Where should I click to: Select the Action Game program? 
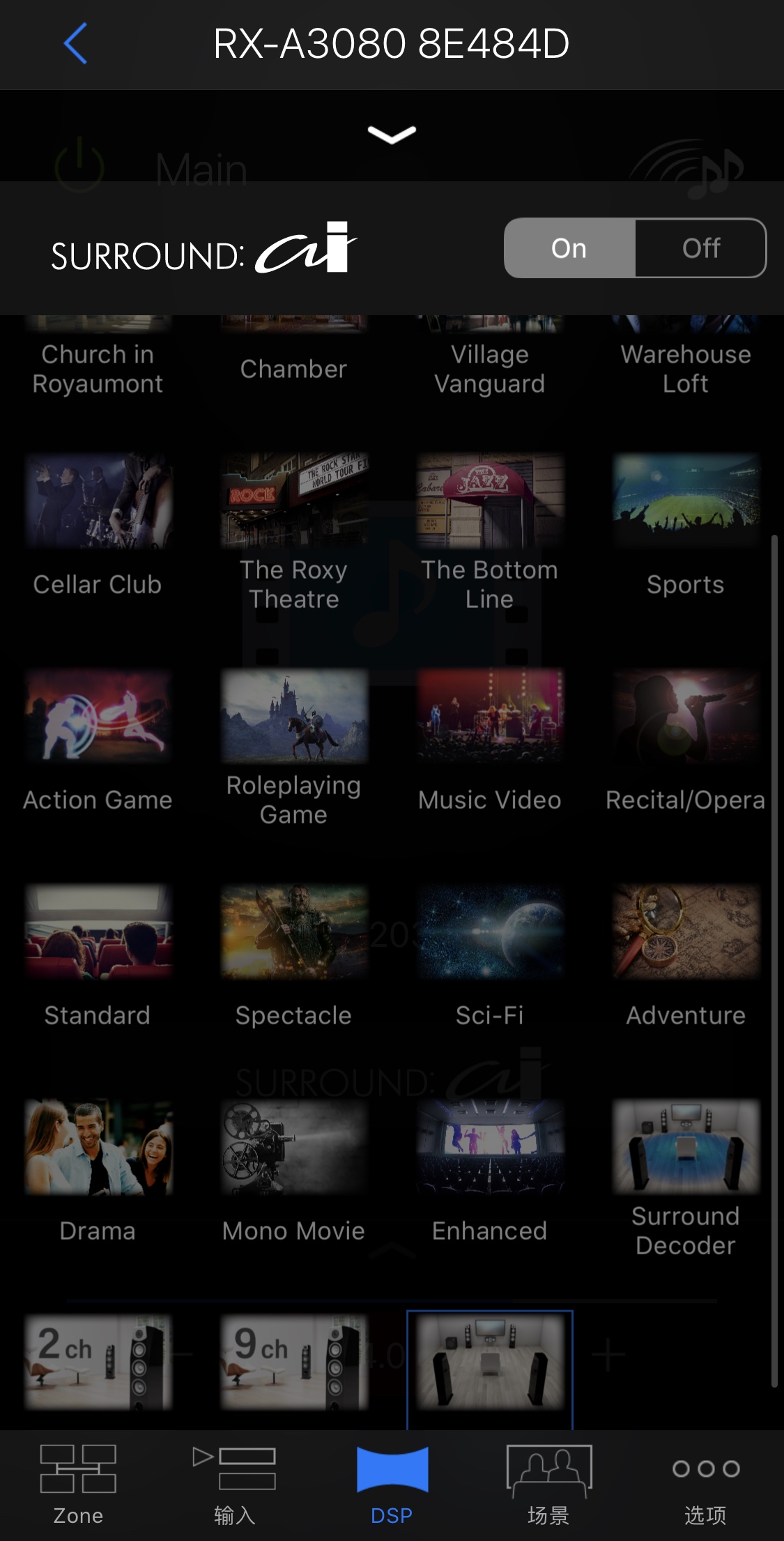[x=98, y=741]
